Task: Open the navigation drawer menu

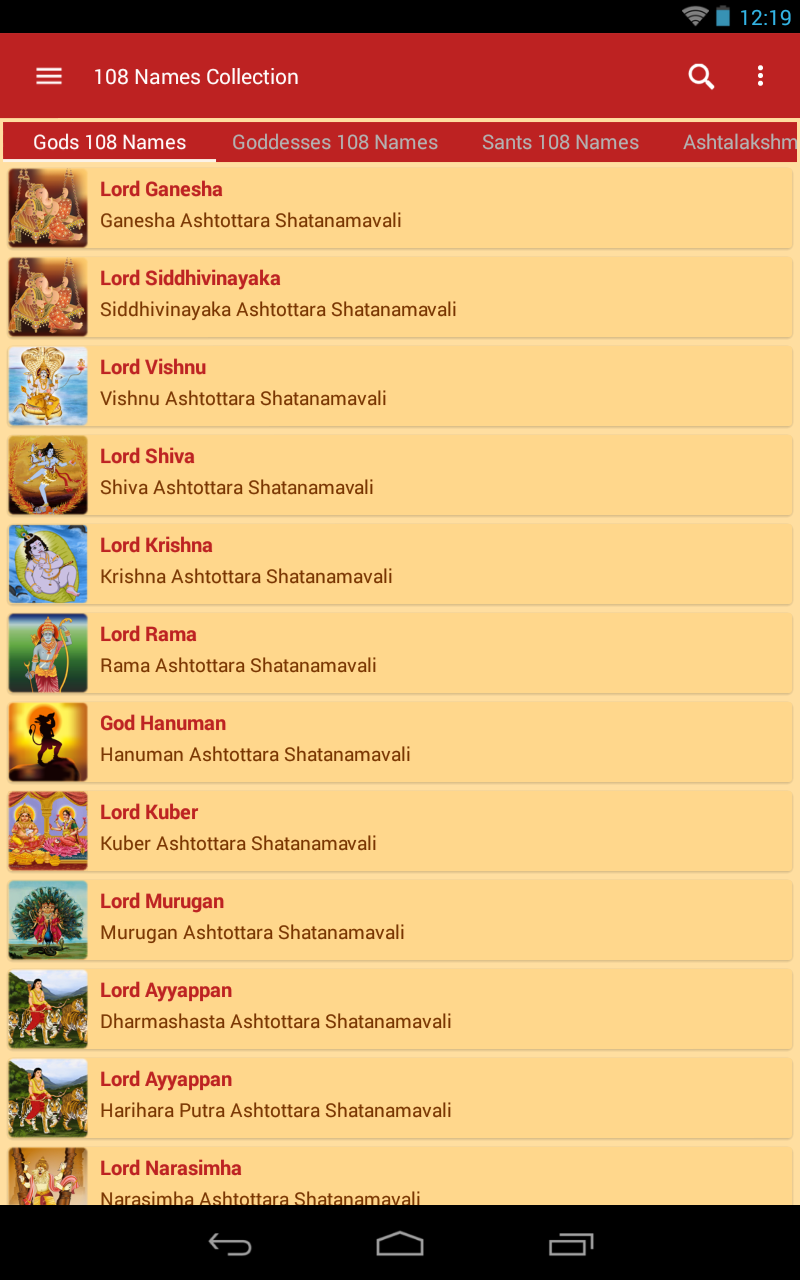Action: click(49, 76)
